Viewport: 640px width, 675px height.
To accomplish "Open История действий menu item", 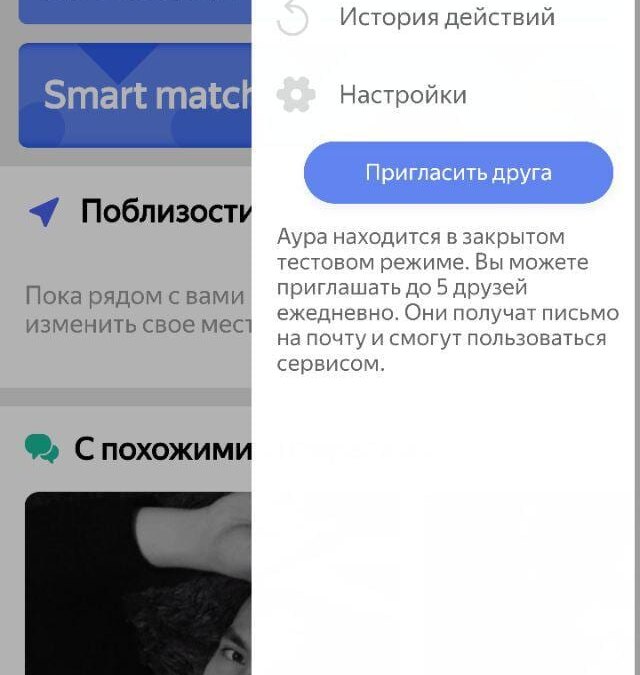I will pos(446,18).
